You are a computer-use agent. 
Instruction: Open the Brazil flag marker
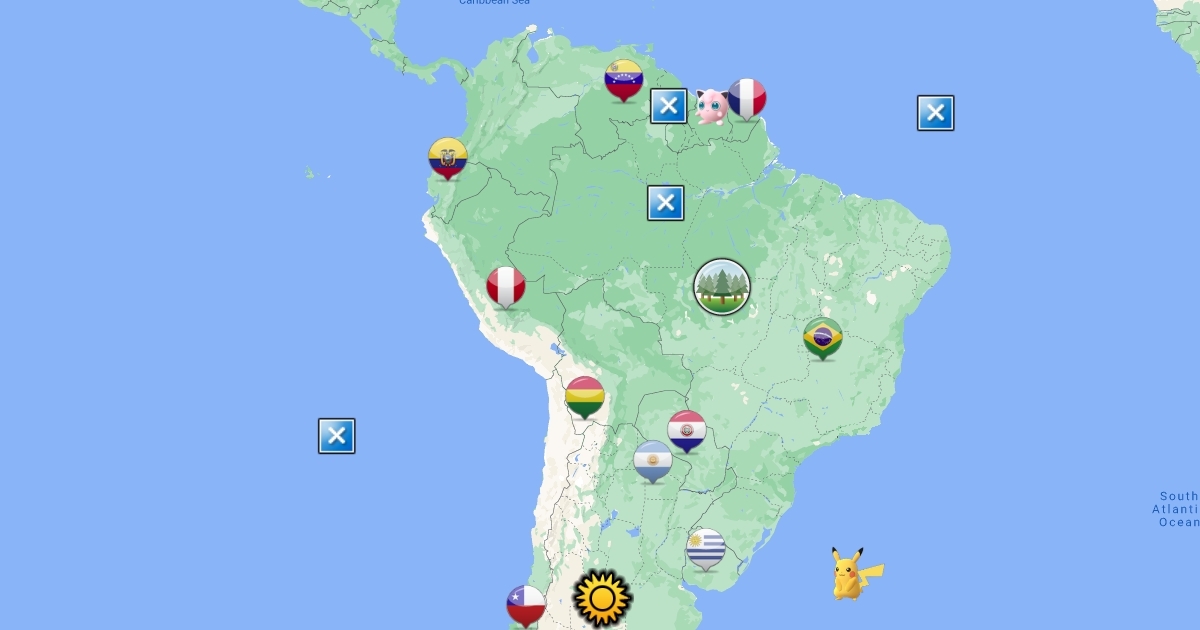point(823,337)
